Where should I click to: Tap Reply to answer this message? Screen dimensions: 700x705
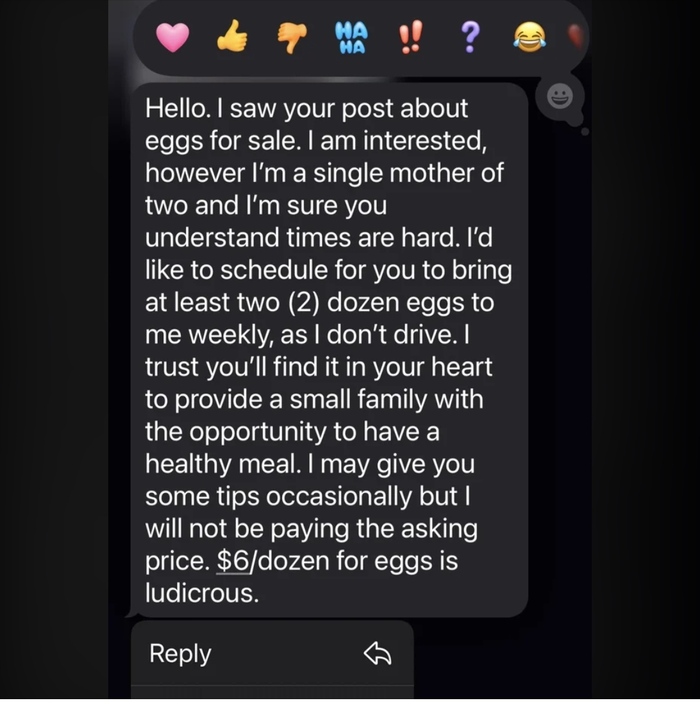[181, 654]
